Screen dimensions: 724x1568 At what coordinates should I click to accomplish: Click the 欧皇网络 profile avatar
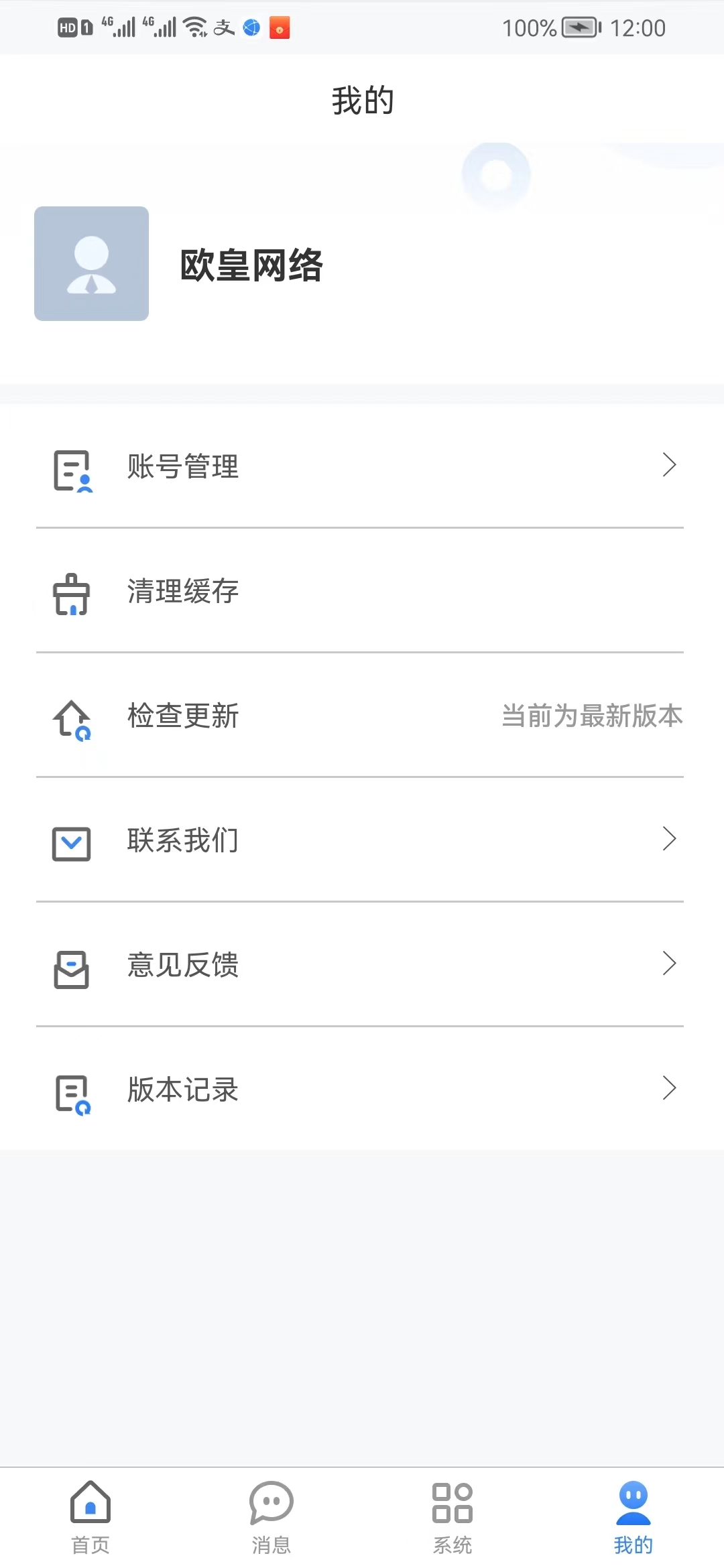pyautogui.click(x=90, y=264)
